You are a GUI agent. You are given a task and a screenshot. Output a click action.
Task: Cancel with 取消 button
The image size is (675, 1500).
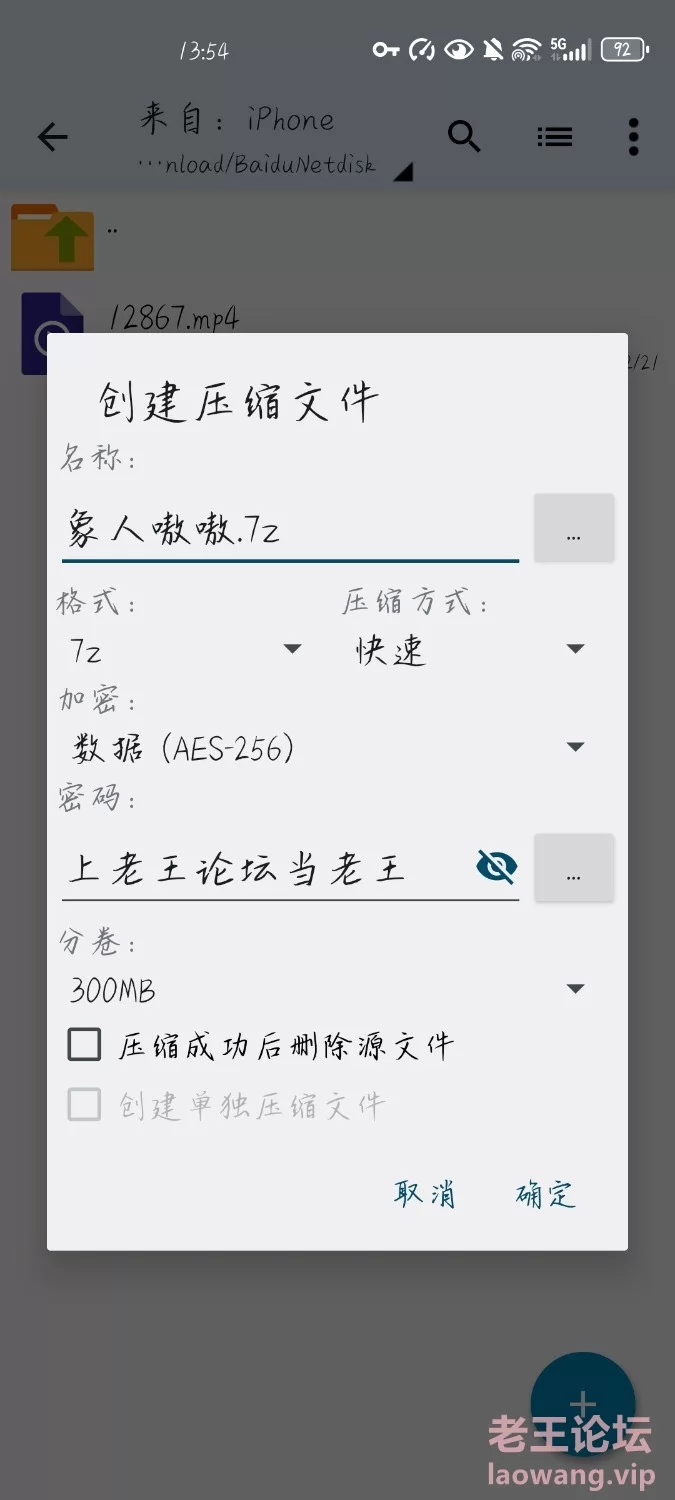click(x=425, y=1194)
